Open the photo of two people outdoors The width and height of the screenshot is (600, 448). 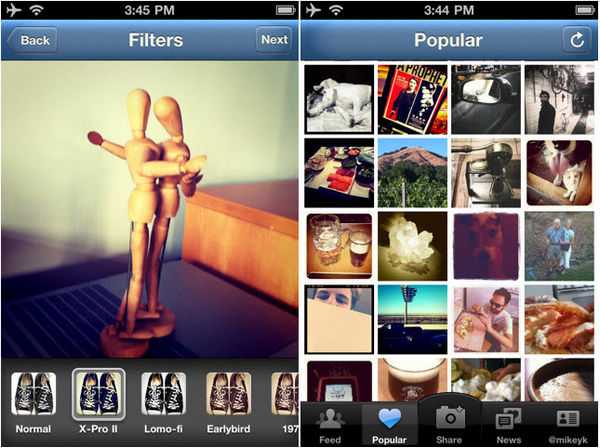tap(559, 246)
